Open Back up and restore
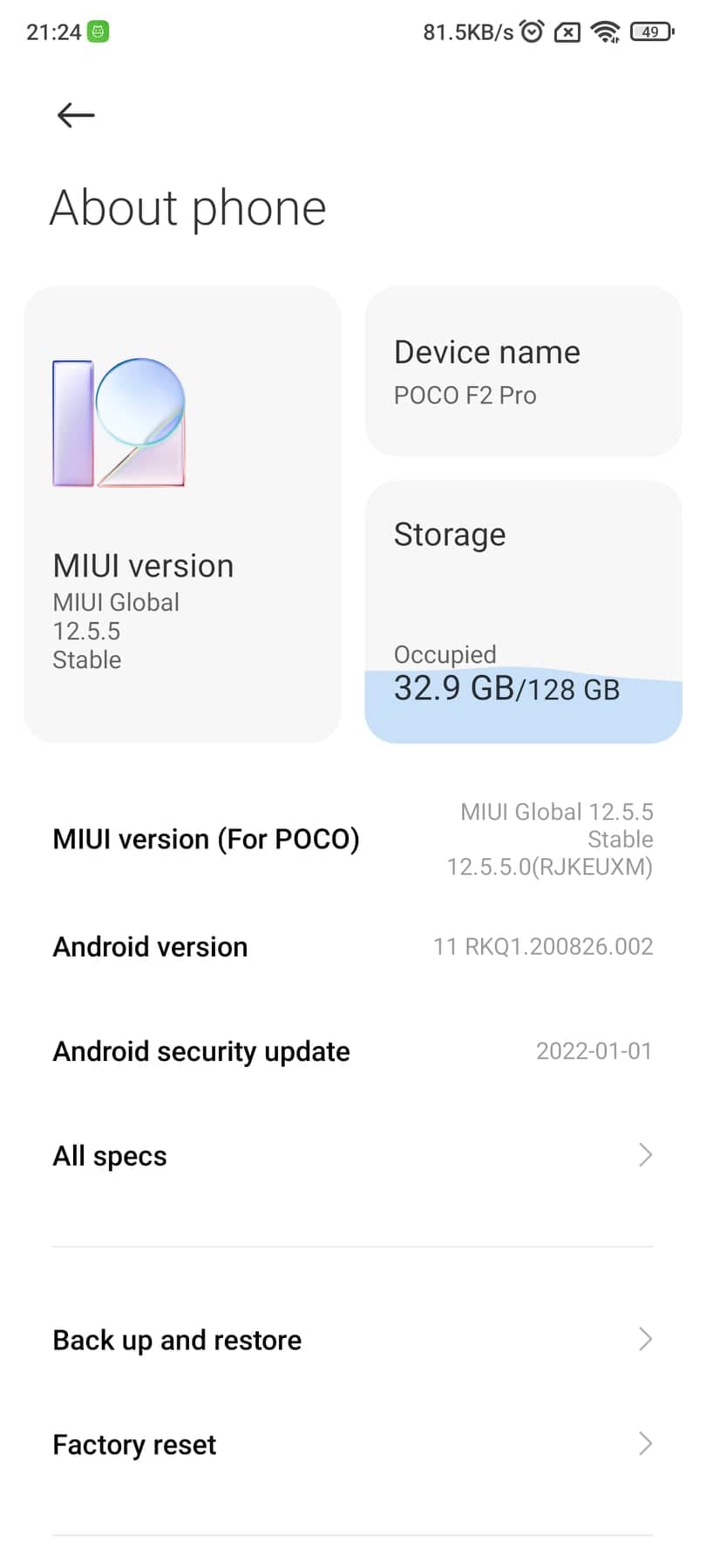Screen dimensions: 706x1568 [x=352, y=1340]
